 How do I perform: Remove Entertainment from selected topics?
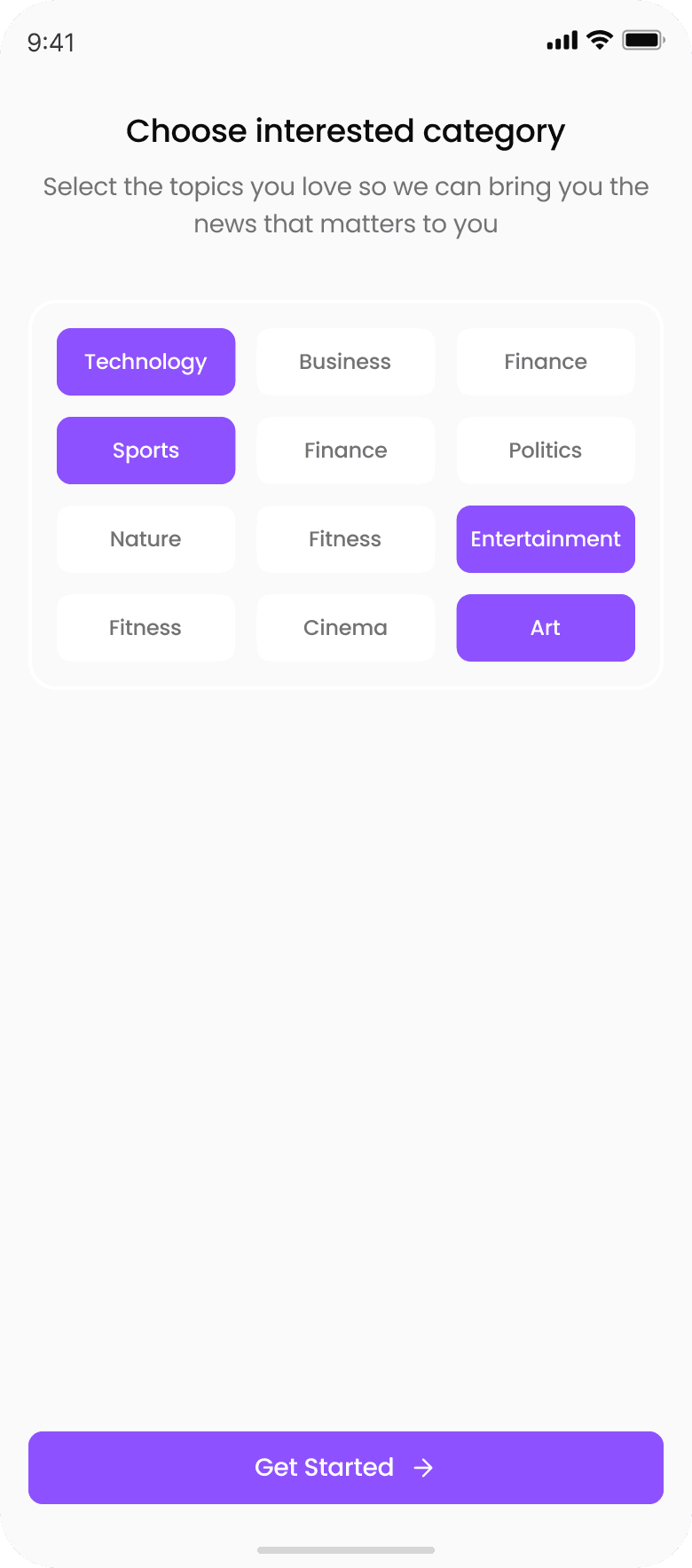click(545, 539)
